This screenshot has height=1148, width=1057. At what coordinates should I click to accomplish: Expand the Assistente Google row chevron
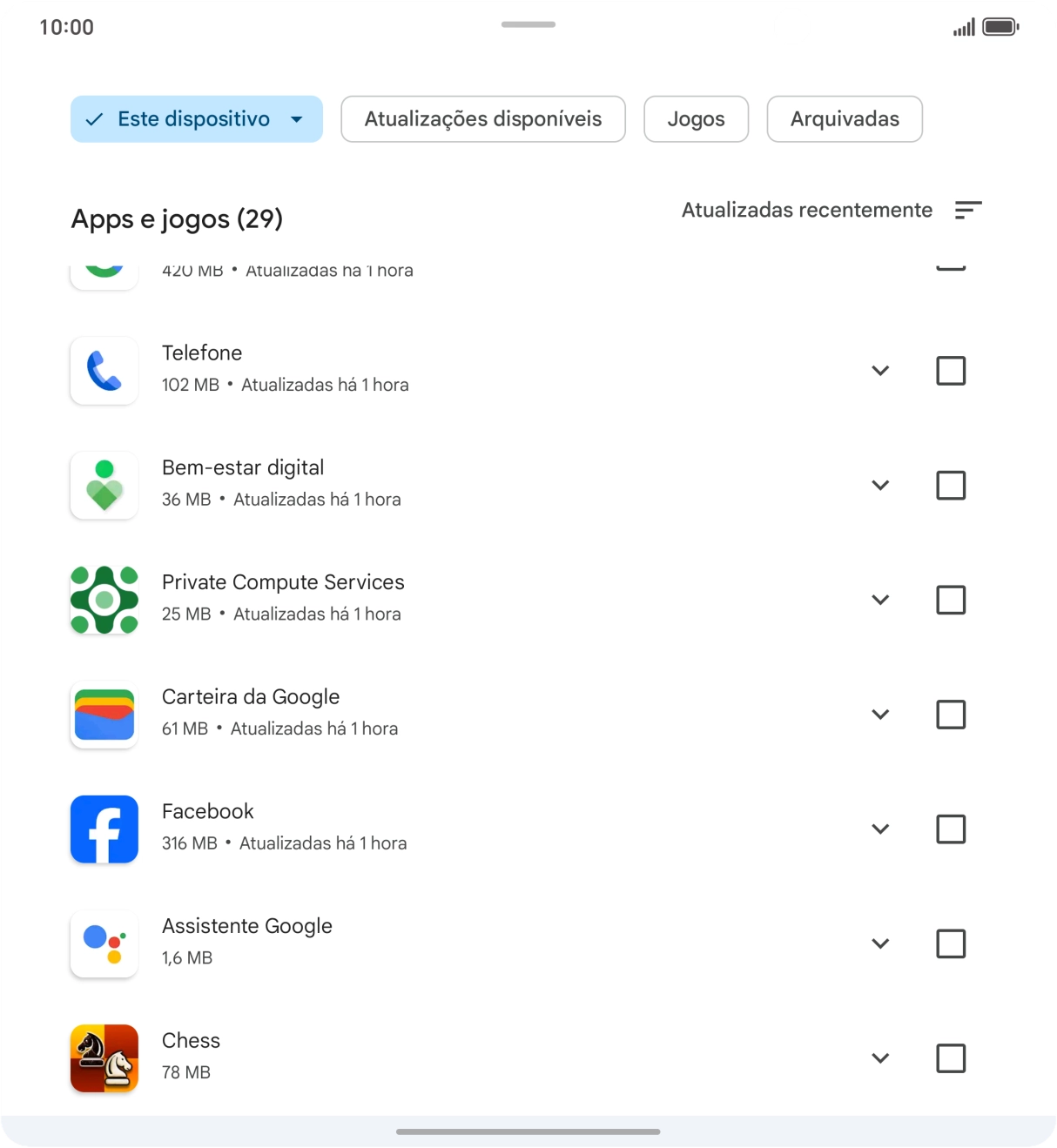879,943
